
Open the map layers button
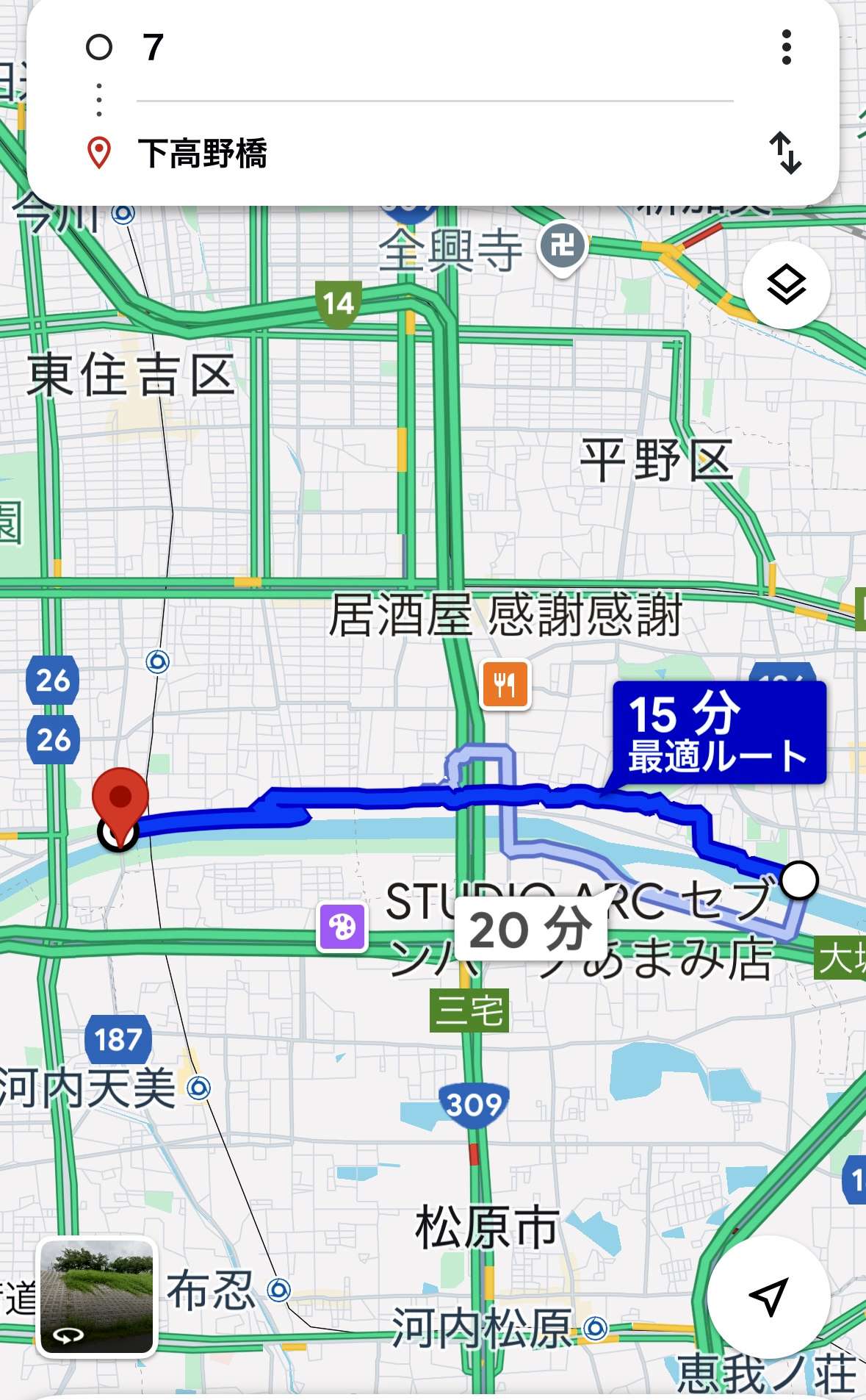786,284
